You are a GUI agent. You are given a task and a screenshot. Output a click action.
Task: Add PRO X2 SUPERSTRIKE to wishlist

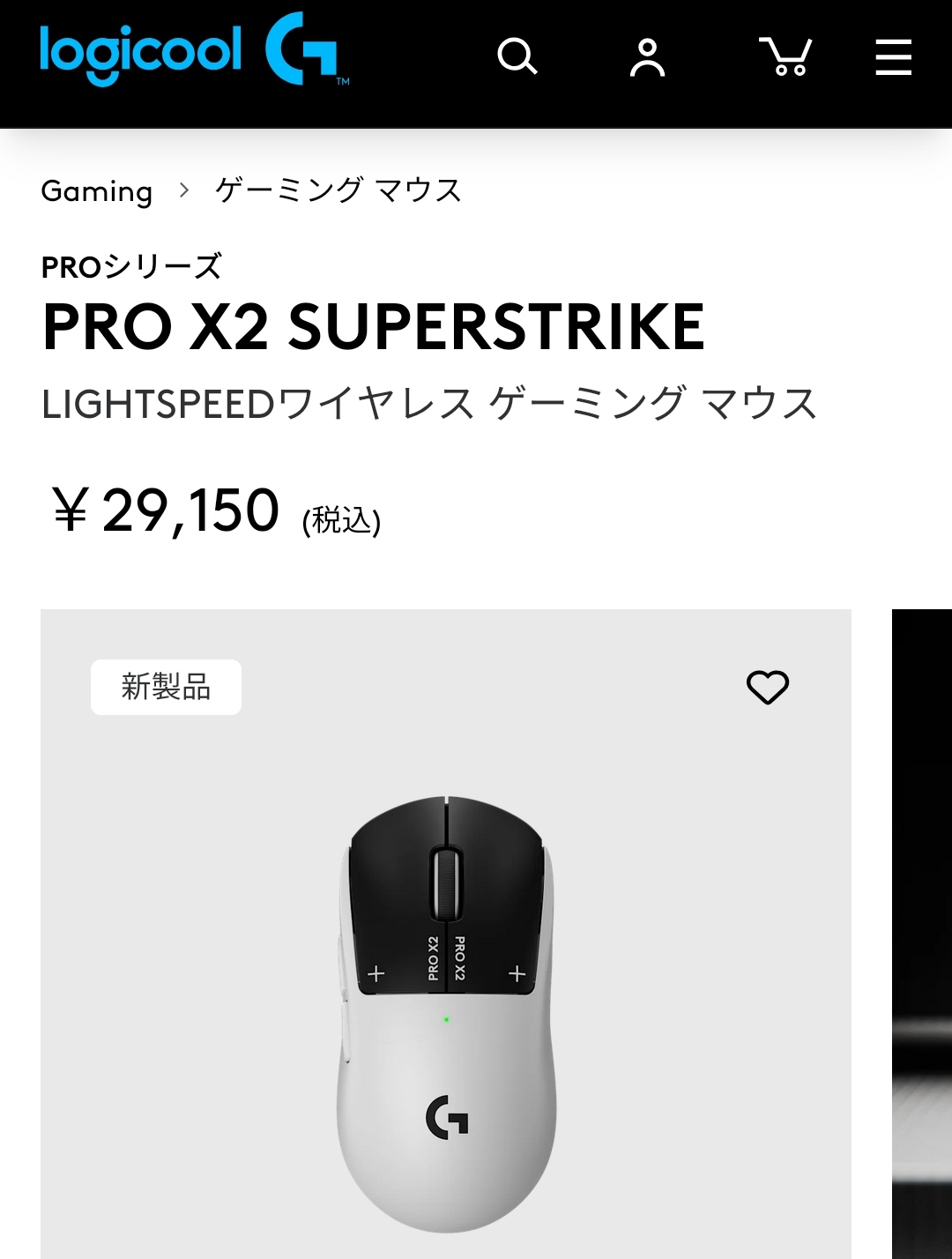767,688
